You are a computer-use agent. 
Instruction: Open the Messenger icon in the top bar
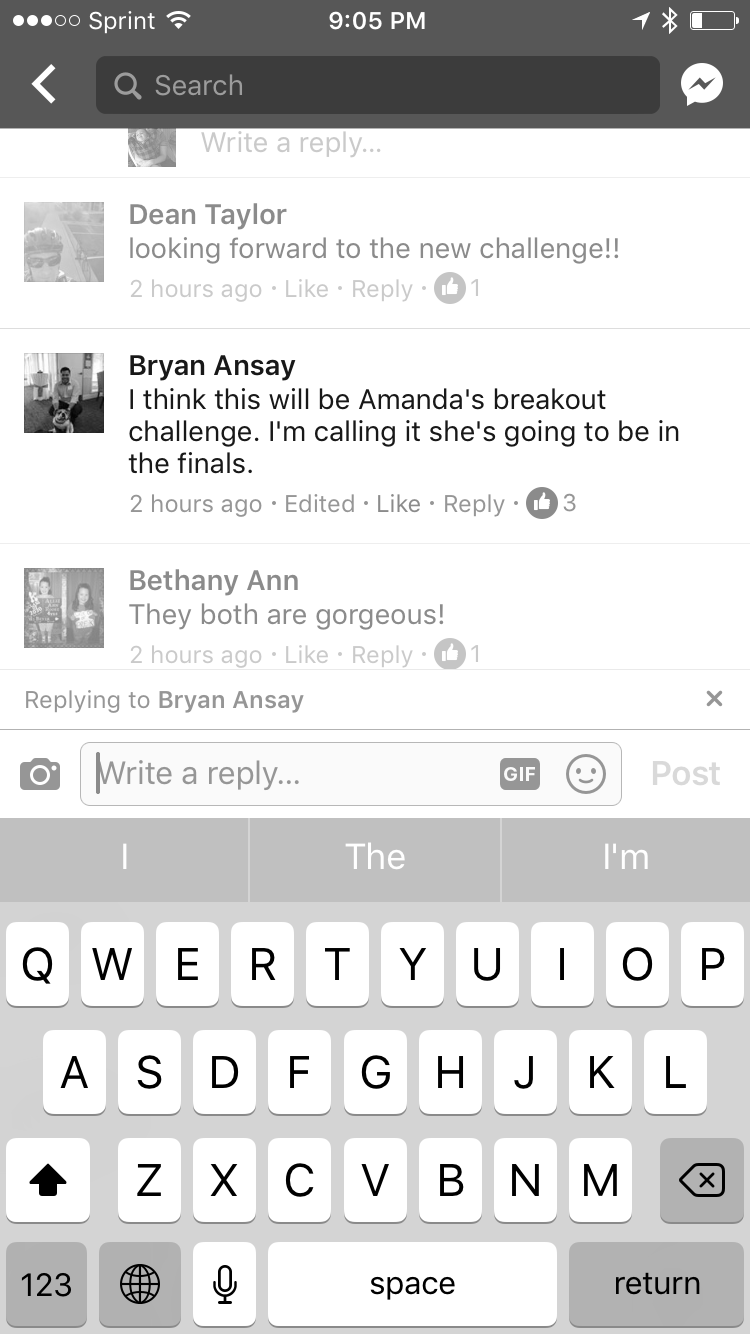pos(702,85)
